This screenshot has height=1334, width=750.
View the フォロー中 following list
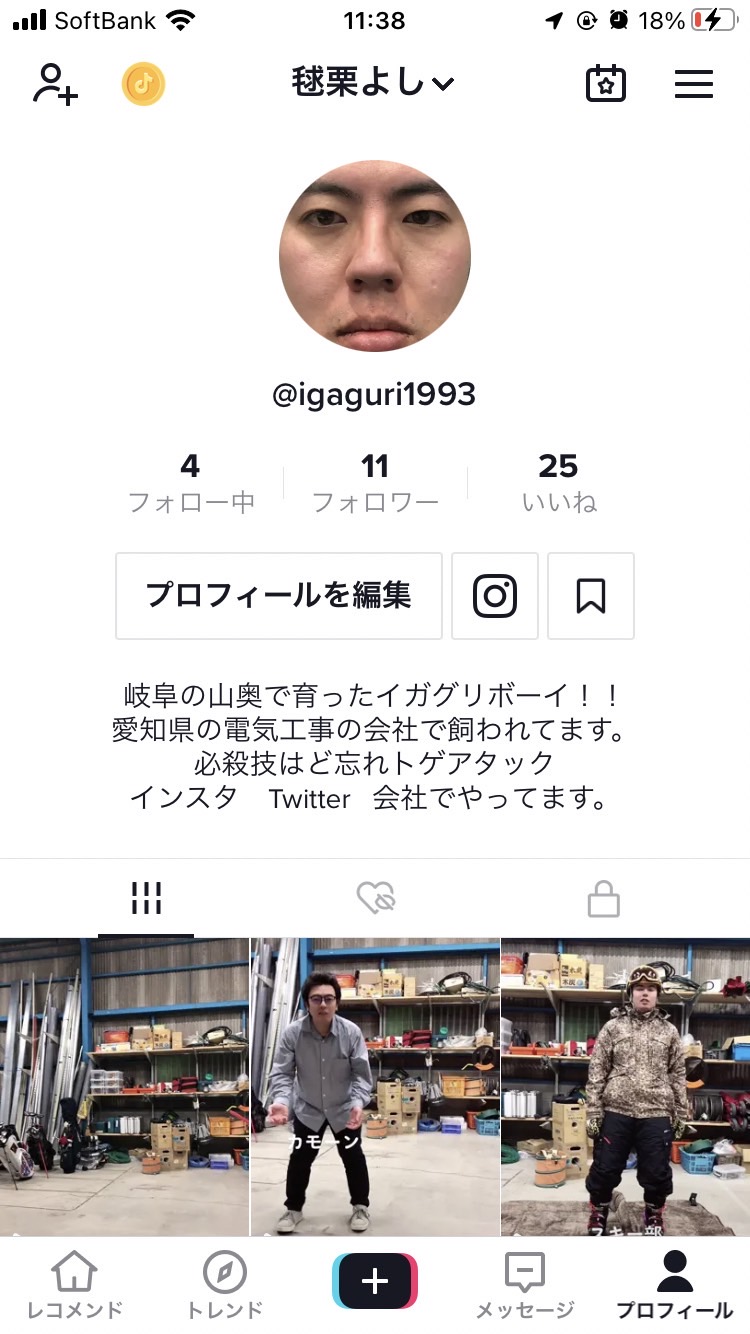(191, 482)
